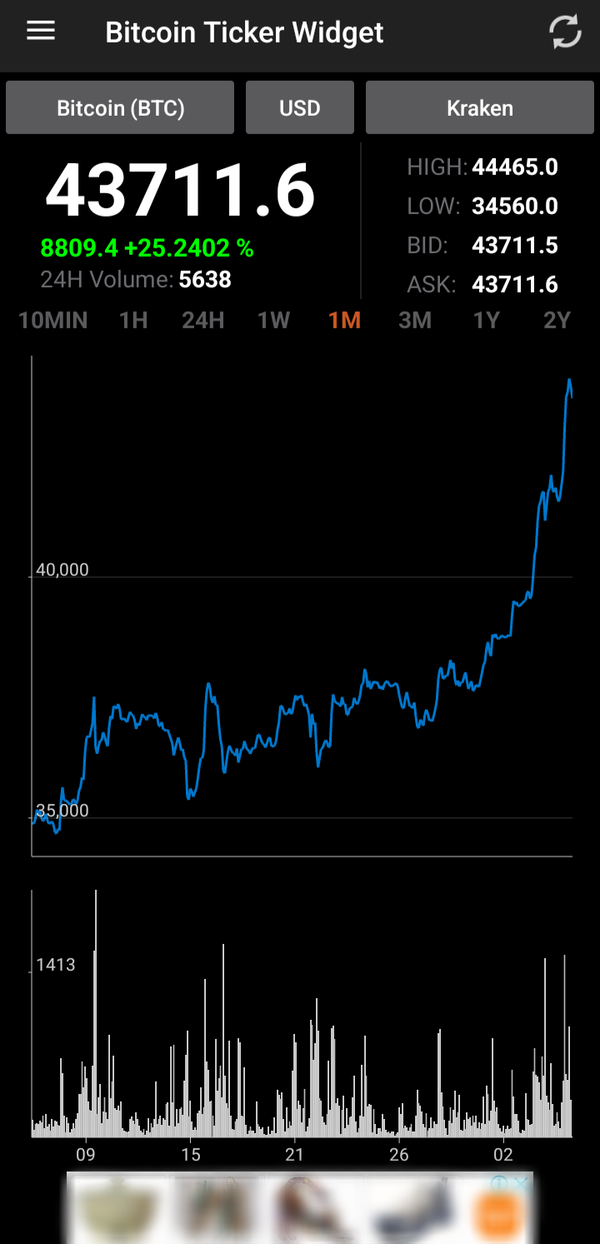Switch chart to 1Y range

coord(486,320)
